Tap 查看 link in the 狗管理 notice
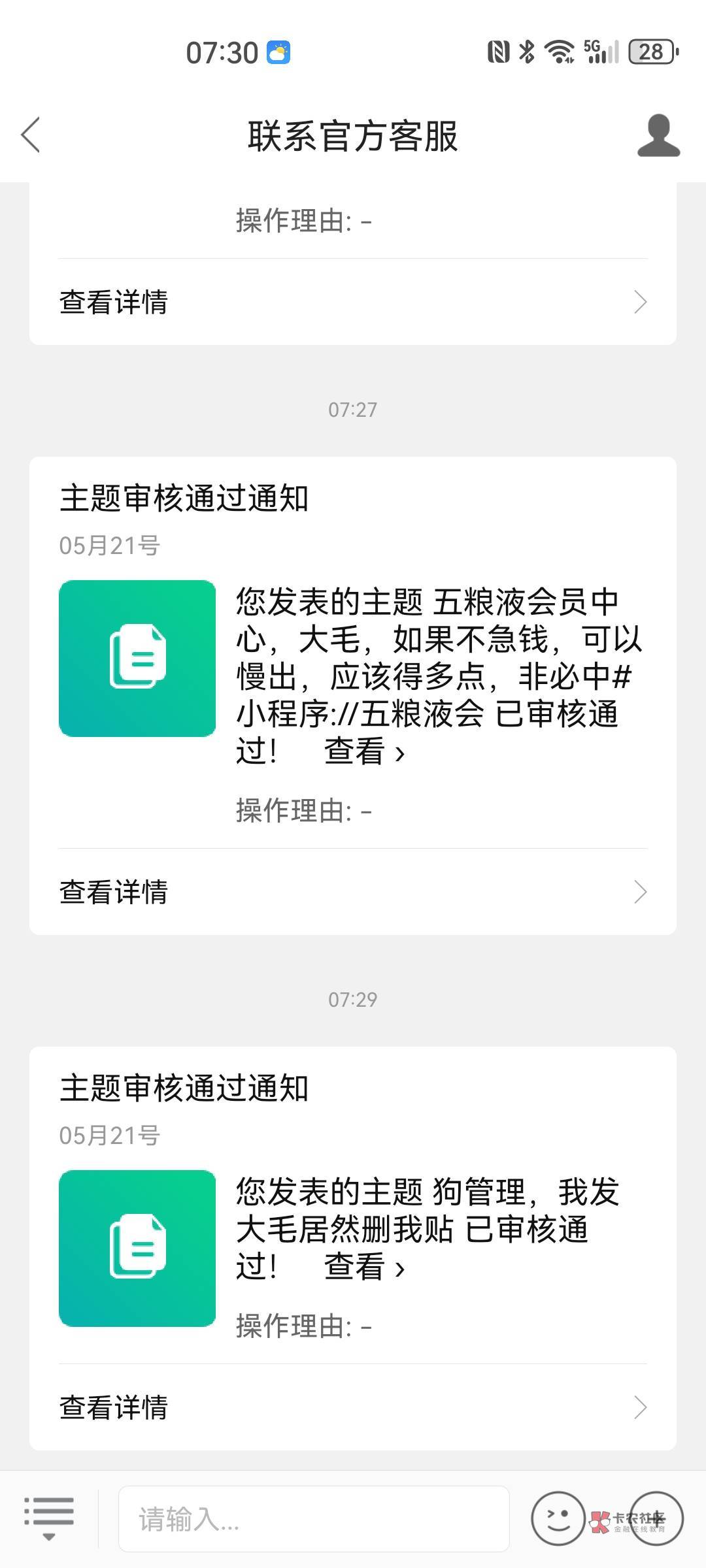The width and height of the screenshot is (706, 1568). 365,1267
